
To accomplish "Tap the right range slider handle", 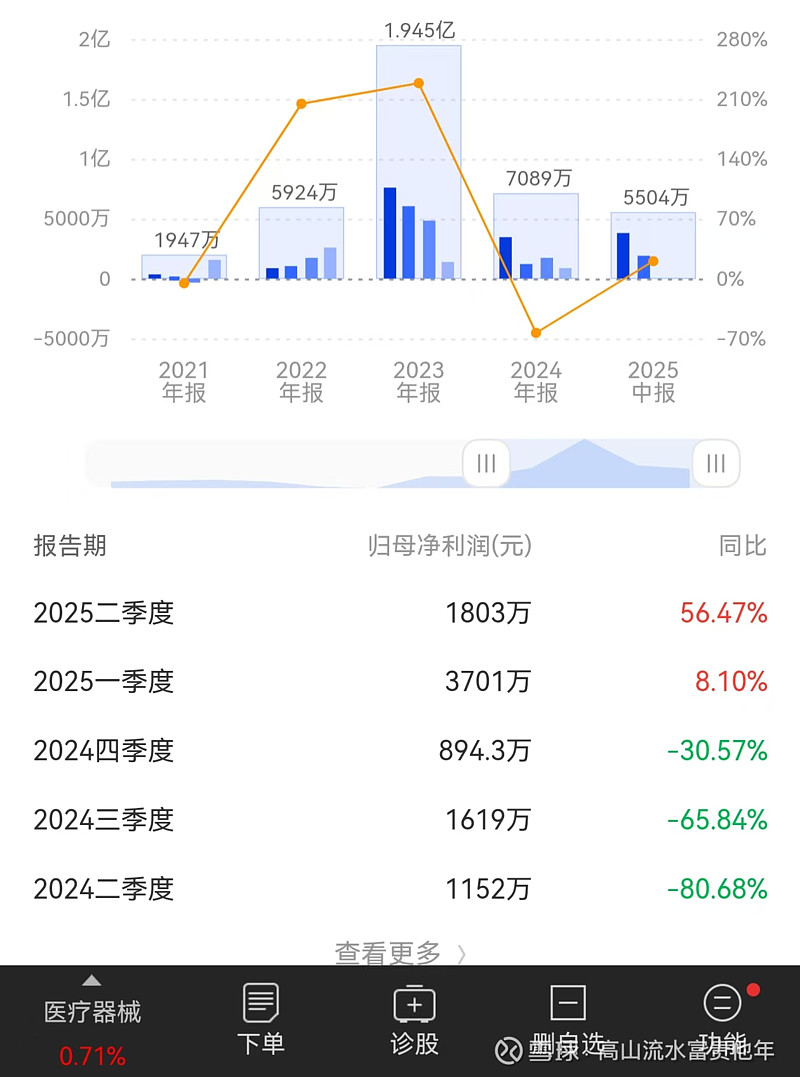I will click(716, 463).
